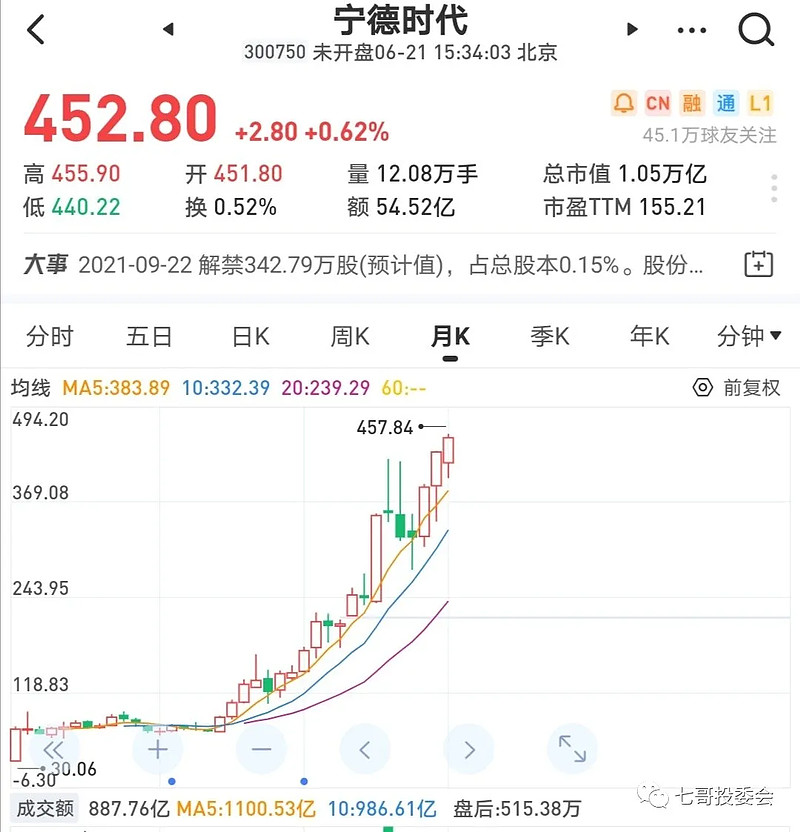Open the events calendar icon
The height and width of the screenshot is (832, 800).
[x=759, y=265]
